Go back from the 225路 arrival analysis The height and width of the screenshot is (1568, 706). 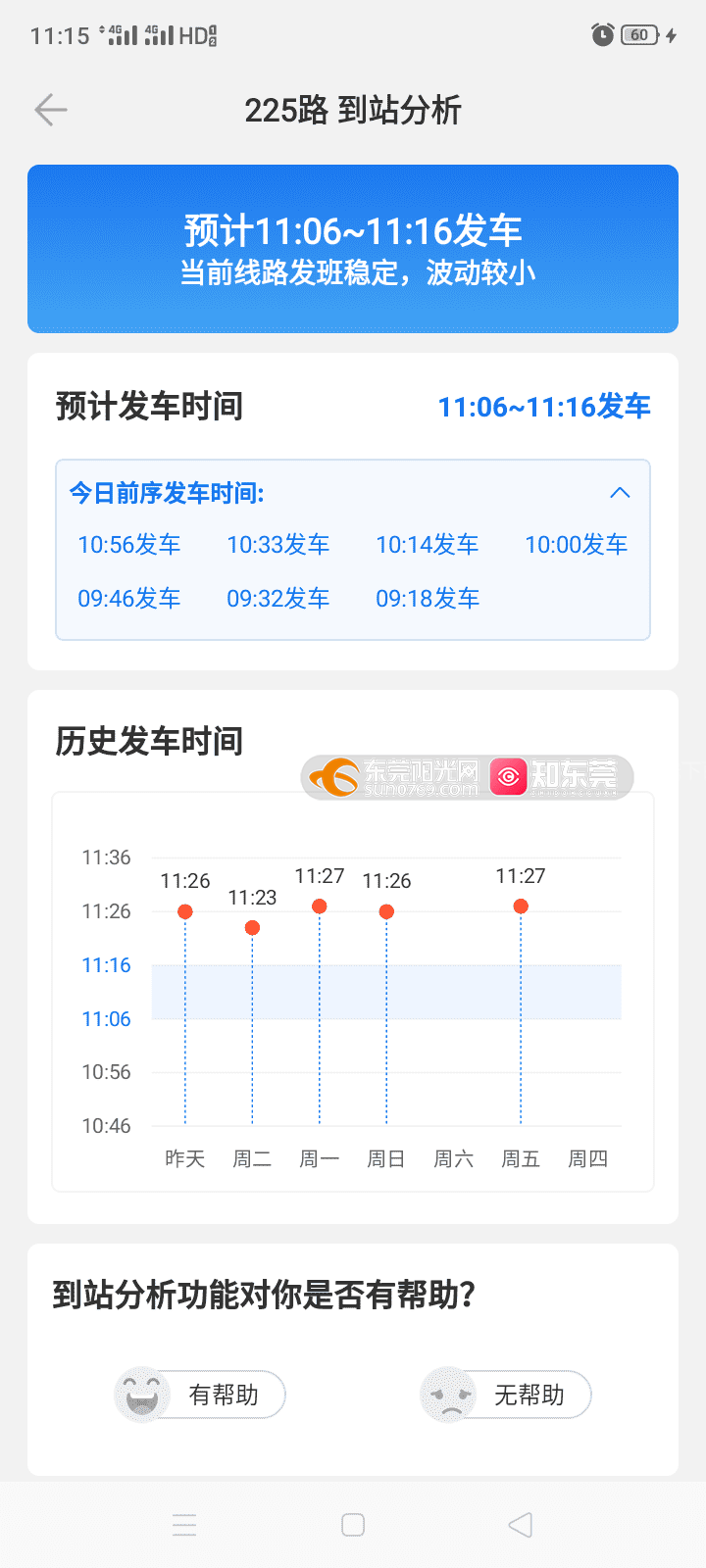tap(51, 110)
